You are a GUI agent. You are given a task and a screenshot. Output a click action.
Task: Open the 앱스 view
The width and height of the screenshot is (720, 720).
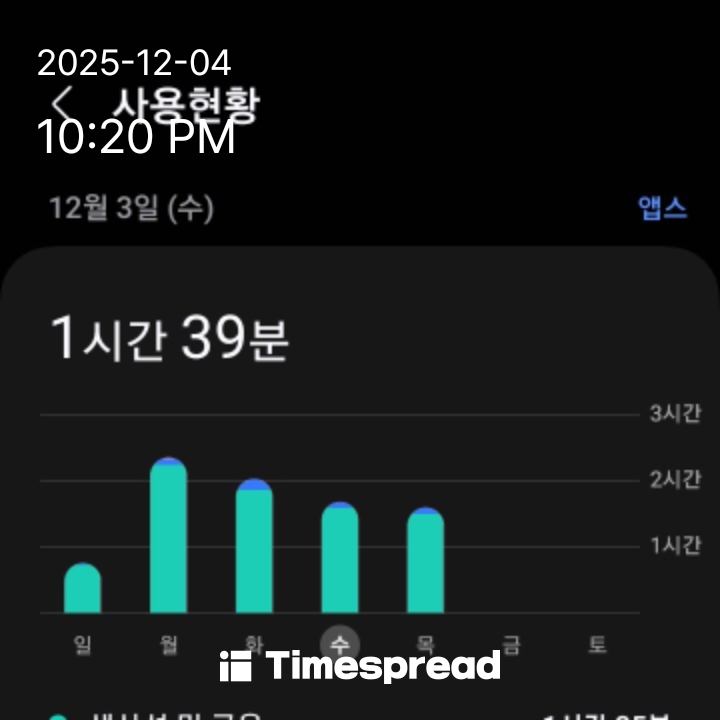(663, 208)
